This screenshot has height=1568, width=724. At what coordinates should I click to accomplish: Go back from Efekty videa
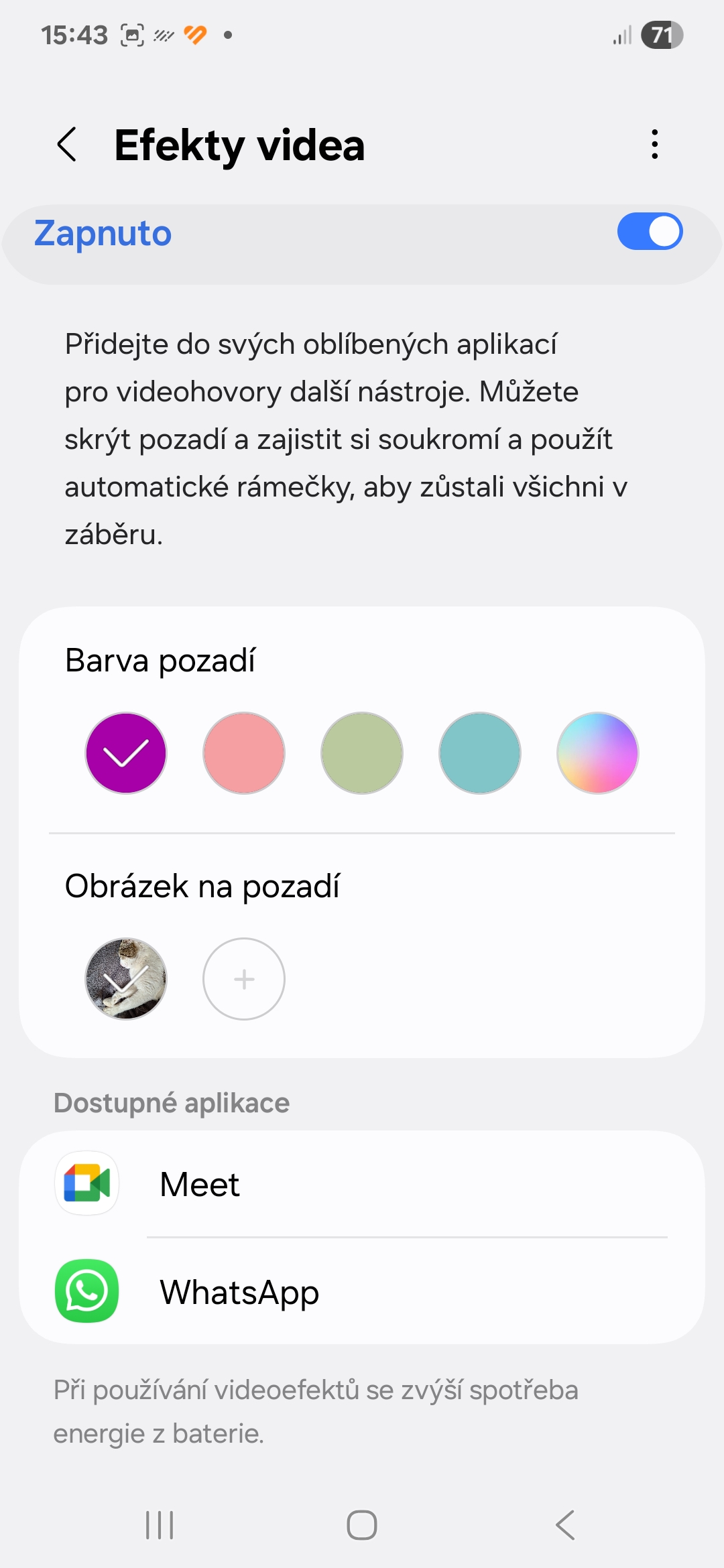coord(67,144)
